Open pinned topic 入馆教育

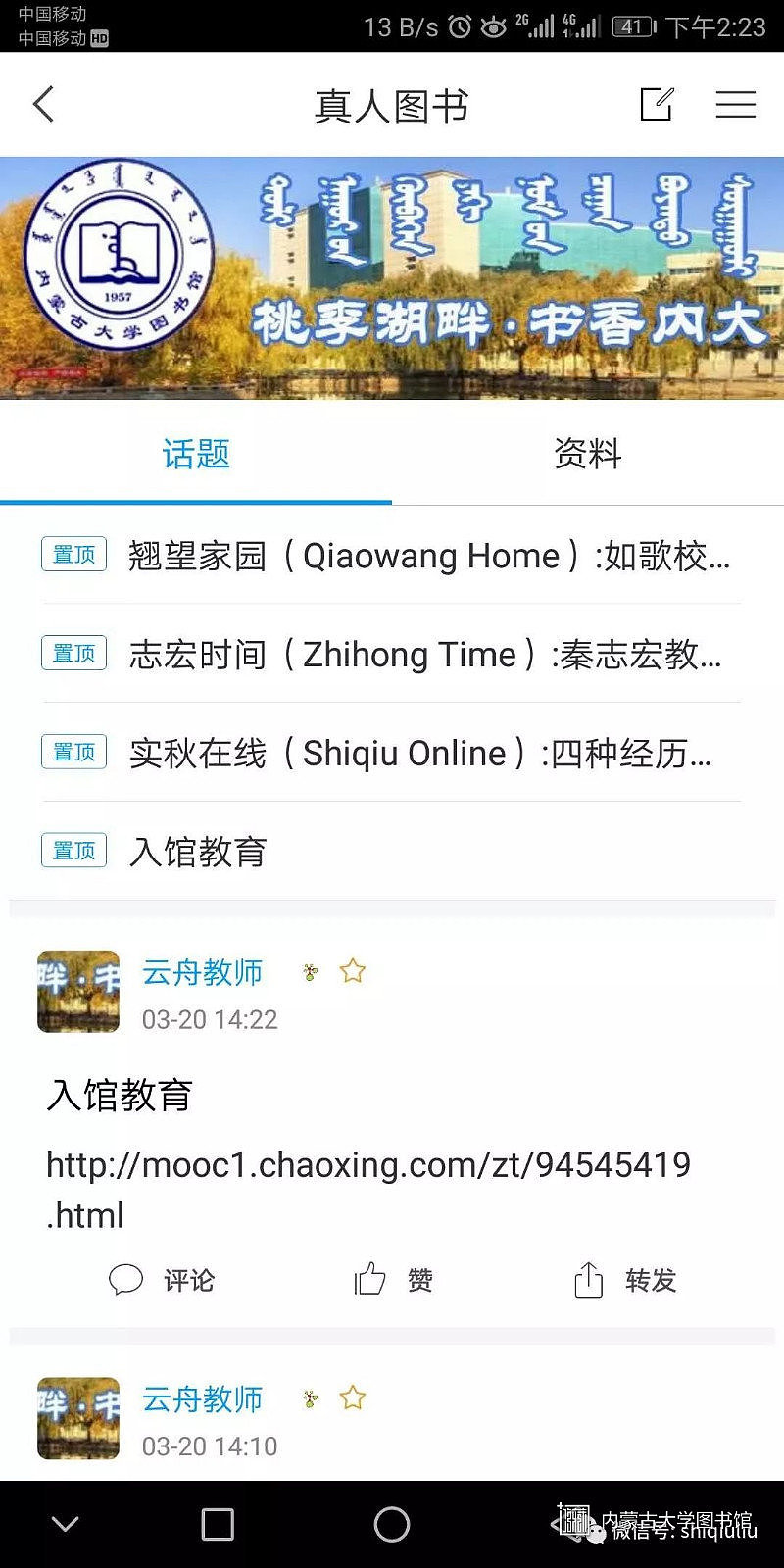(198, 852)
